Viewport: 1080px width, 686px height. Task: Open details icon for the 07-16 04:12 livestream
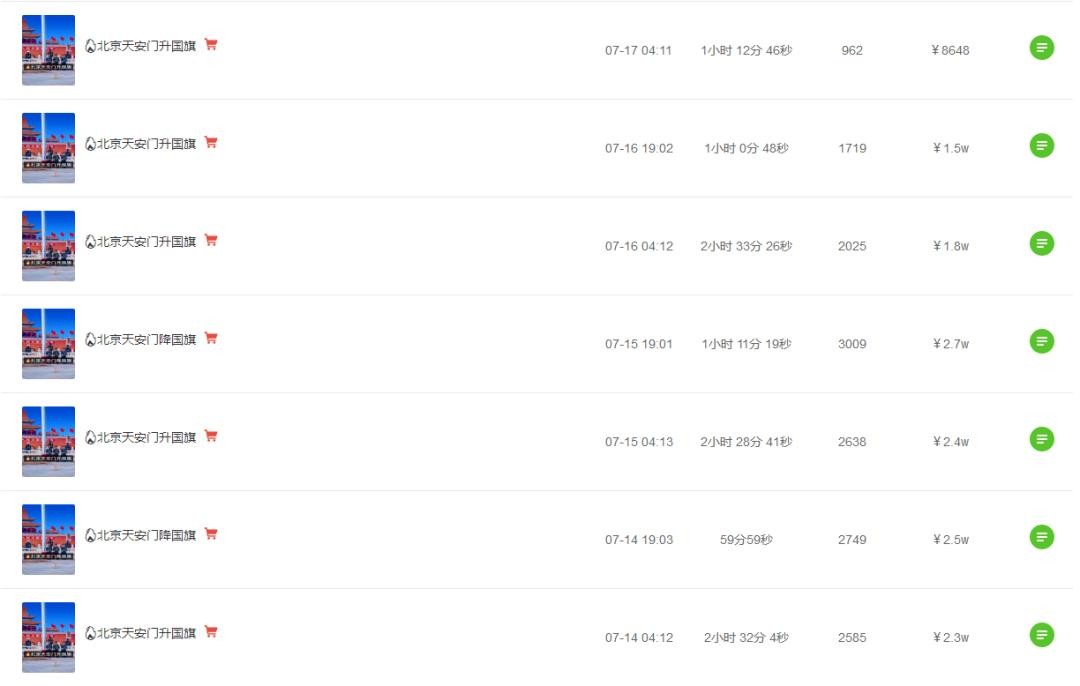pos(1042,243)
